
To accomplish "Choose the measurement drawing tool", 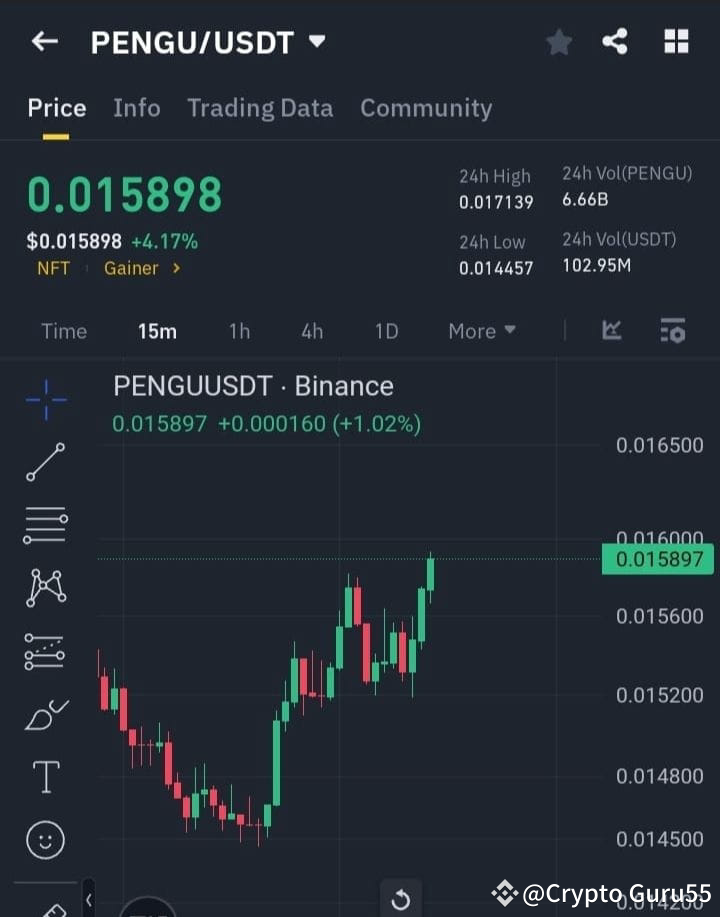I will [x=45, y=650].
